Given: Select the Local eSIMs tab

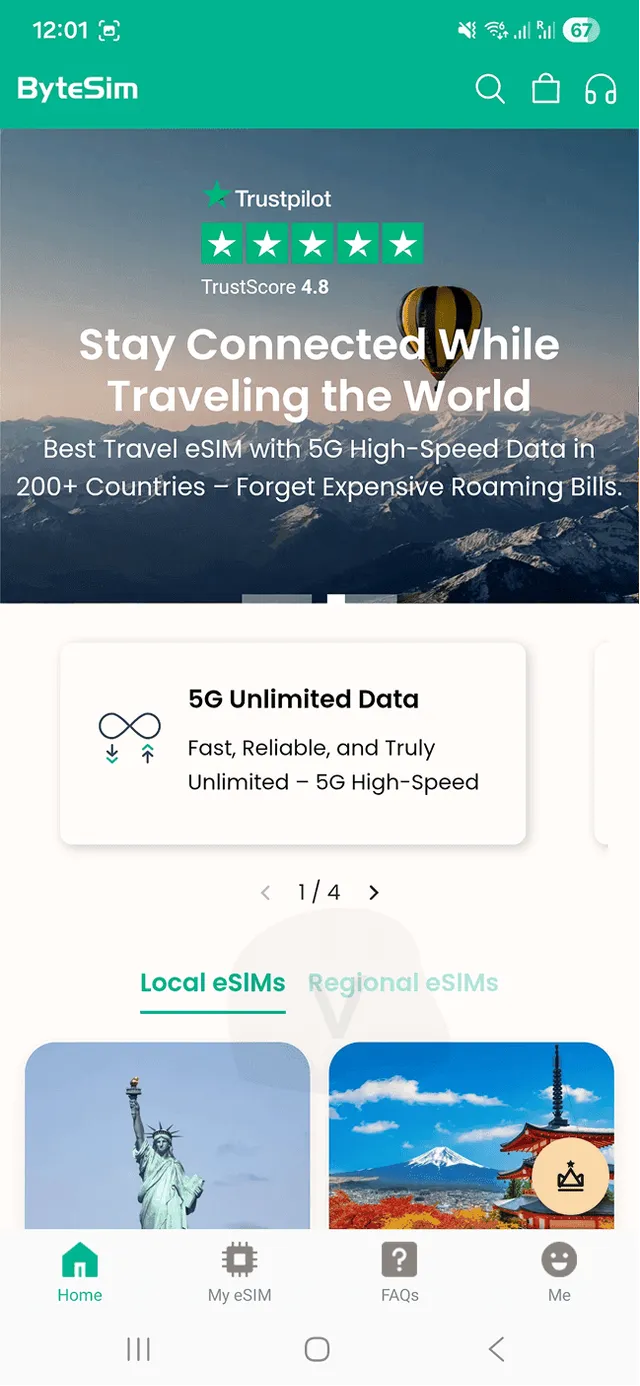Looking at the screenshot, I should (212, 983).
